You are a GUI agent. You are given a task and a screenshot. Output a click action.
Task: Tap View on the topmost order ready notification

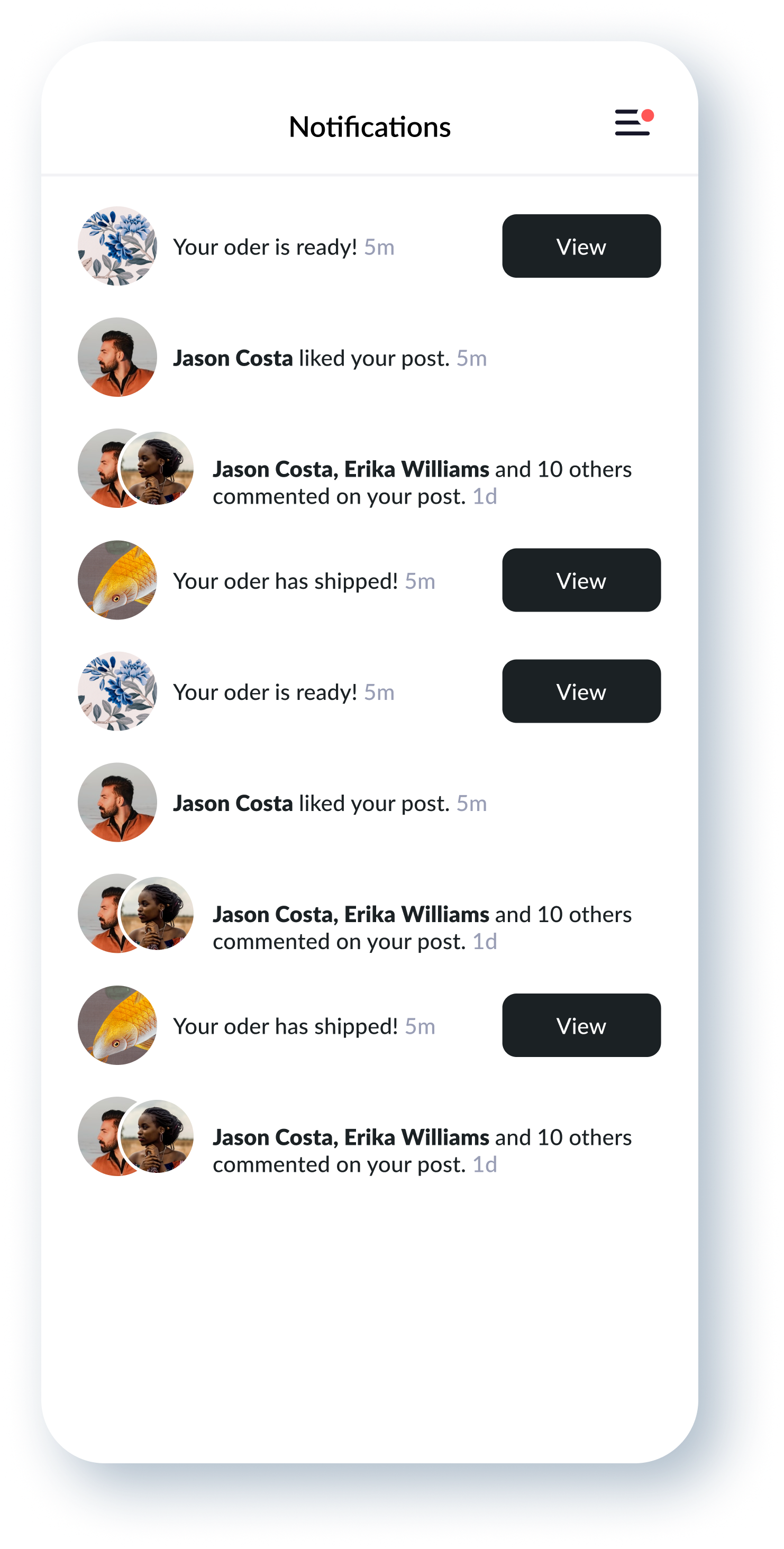(x=581, y=246)
